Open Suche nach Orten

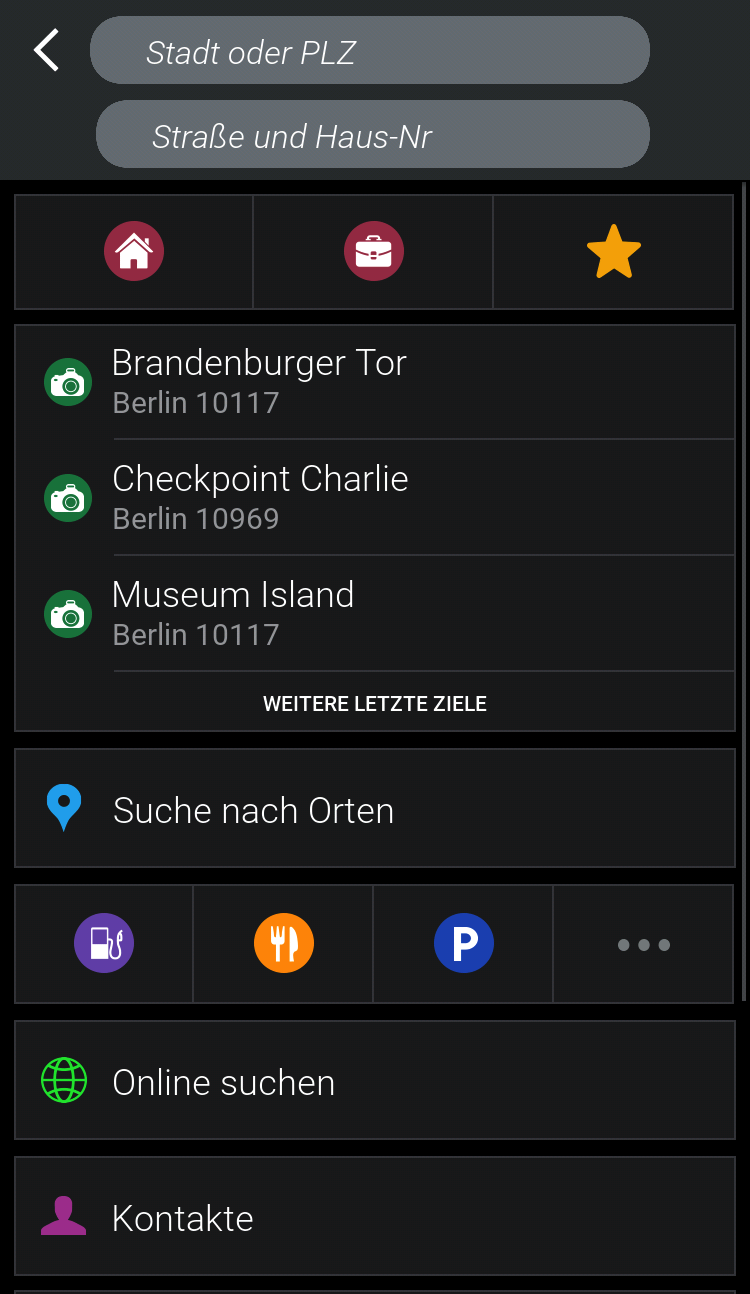(x=375, y=809)
